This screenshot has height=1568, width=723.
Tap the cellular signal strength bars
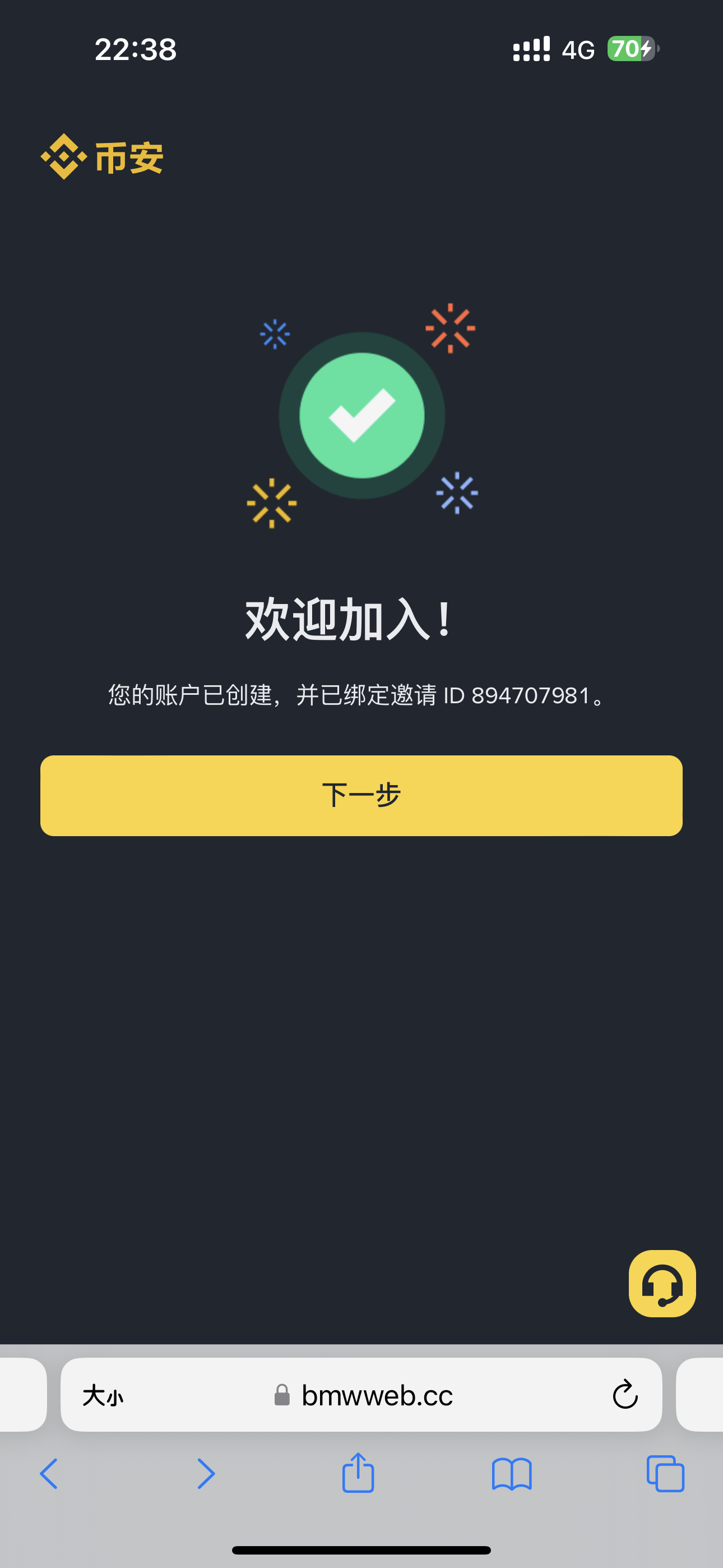tap(531, 49)
